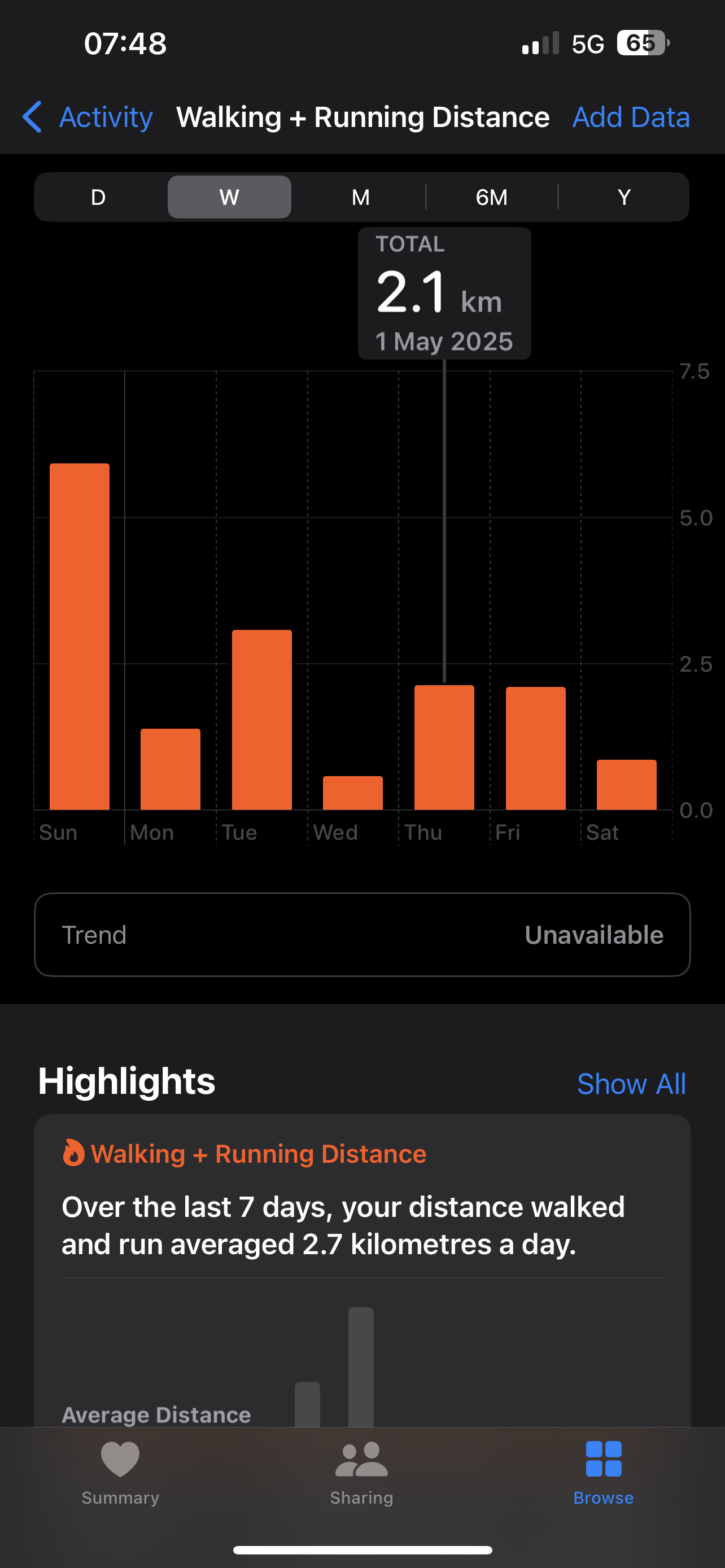Viewport: 725px width, 1568px height.
Task: Select the Sunday bar in the chart
Action: (x=80, y=637)
